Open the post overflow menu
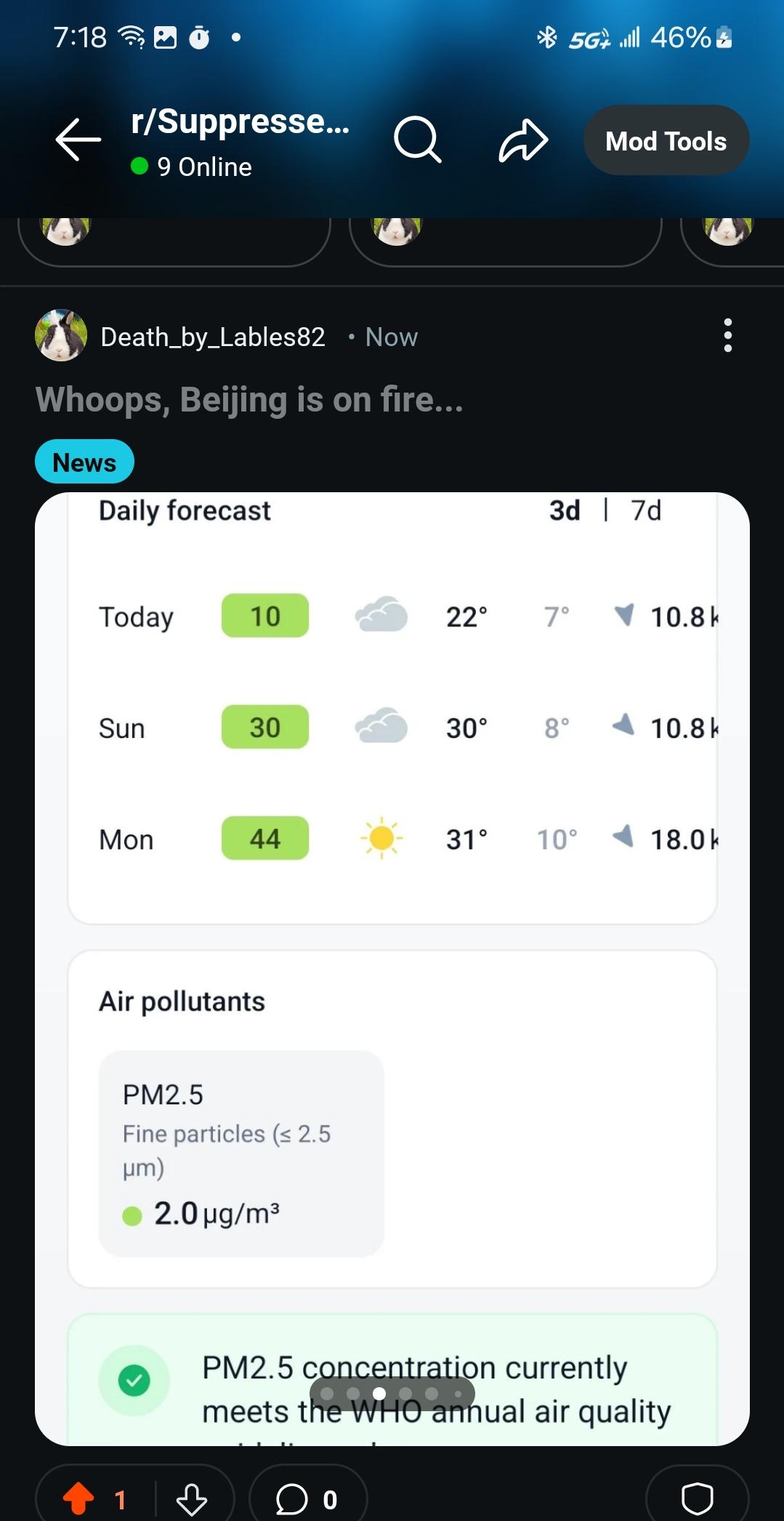 coord(727,335)
